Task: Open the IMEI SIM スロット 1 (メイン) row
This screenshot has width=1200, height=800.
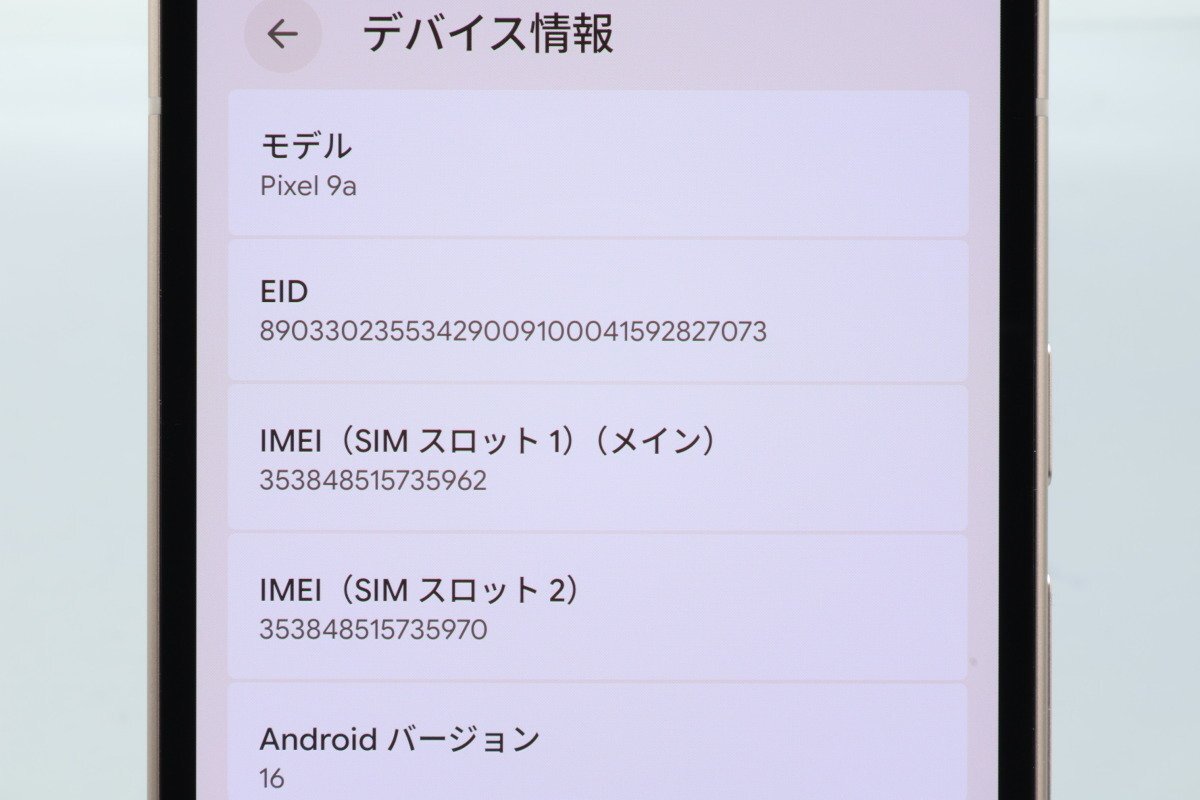Action: (598, 458)
